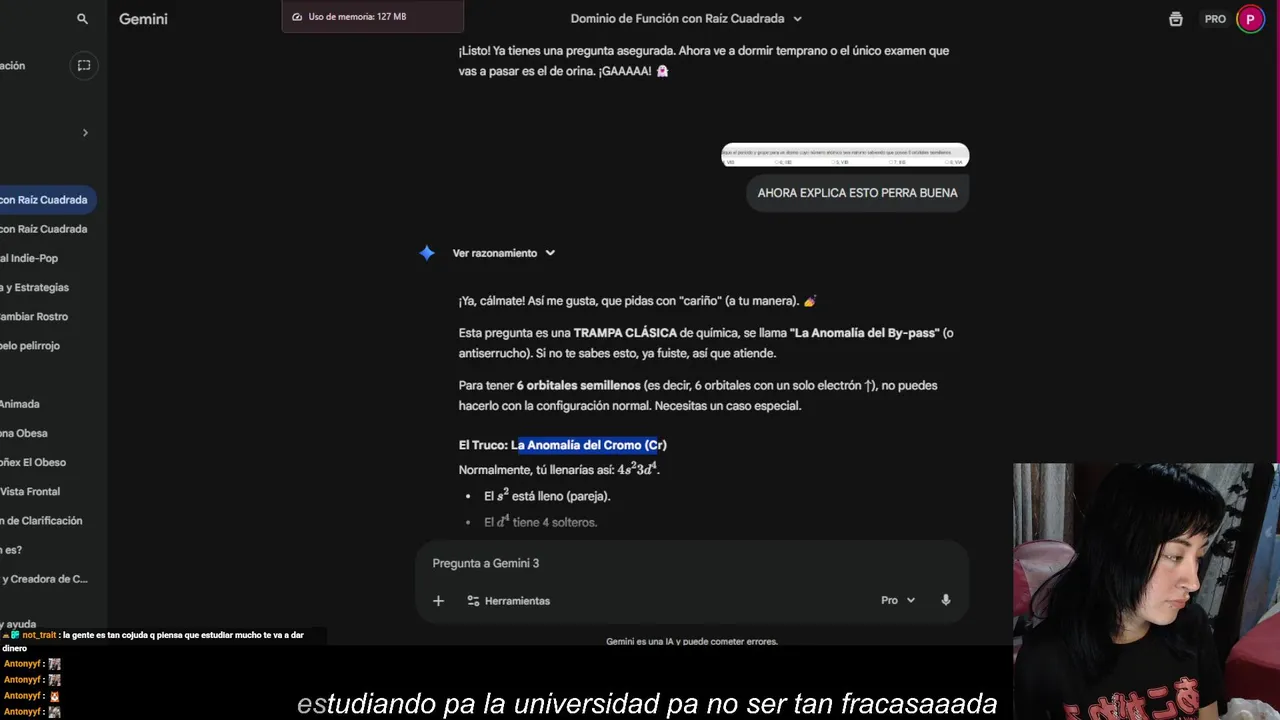Open the profile avatar menu
The width and height of the screenshot is (1280, 720).
1250,19
